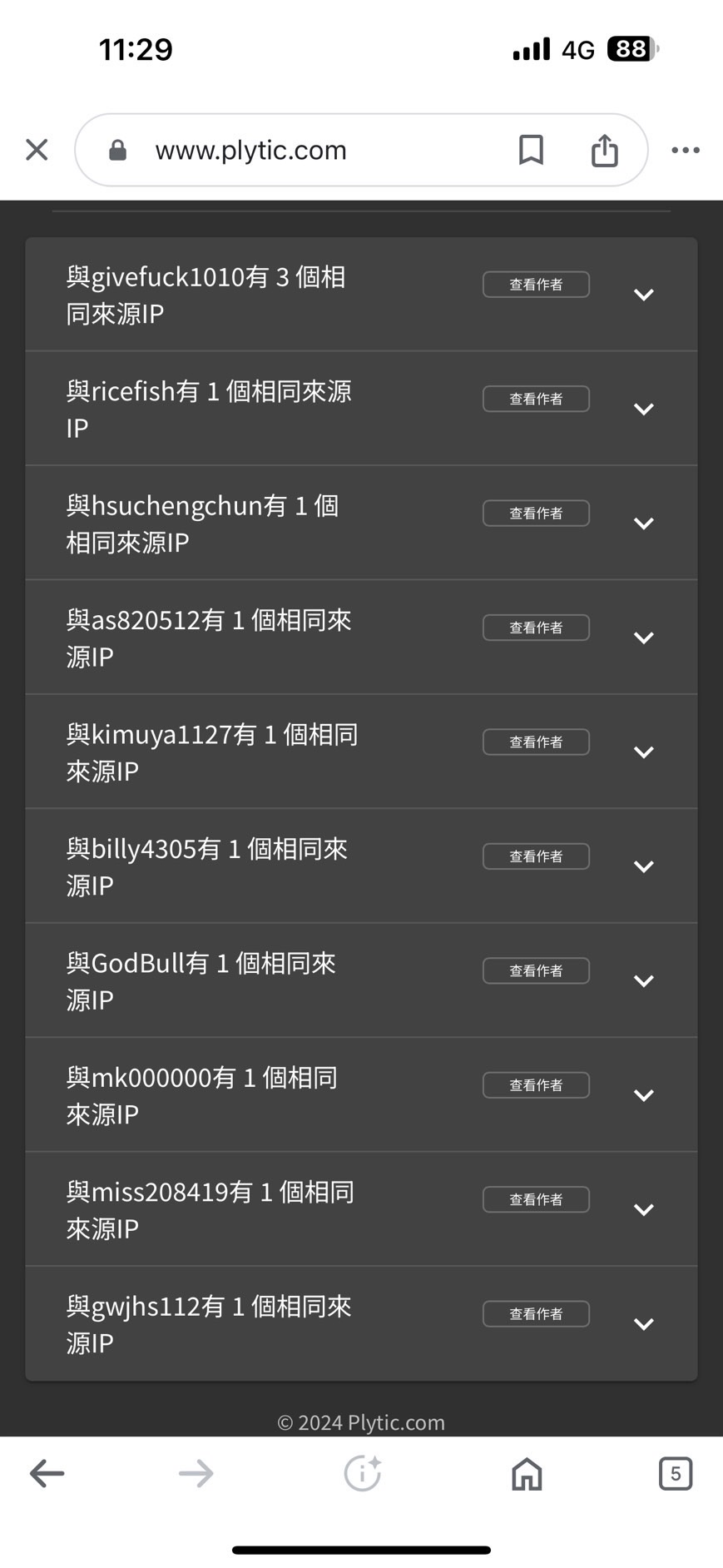The image size is (723, 1568).
Task: View author for the miss208419 row
Action: (x=536, y=1200)
